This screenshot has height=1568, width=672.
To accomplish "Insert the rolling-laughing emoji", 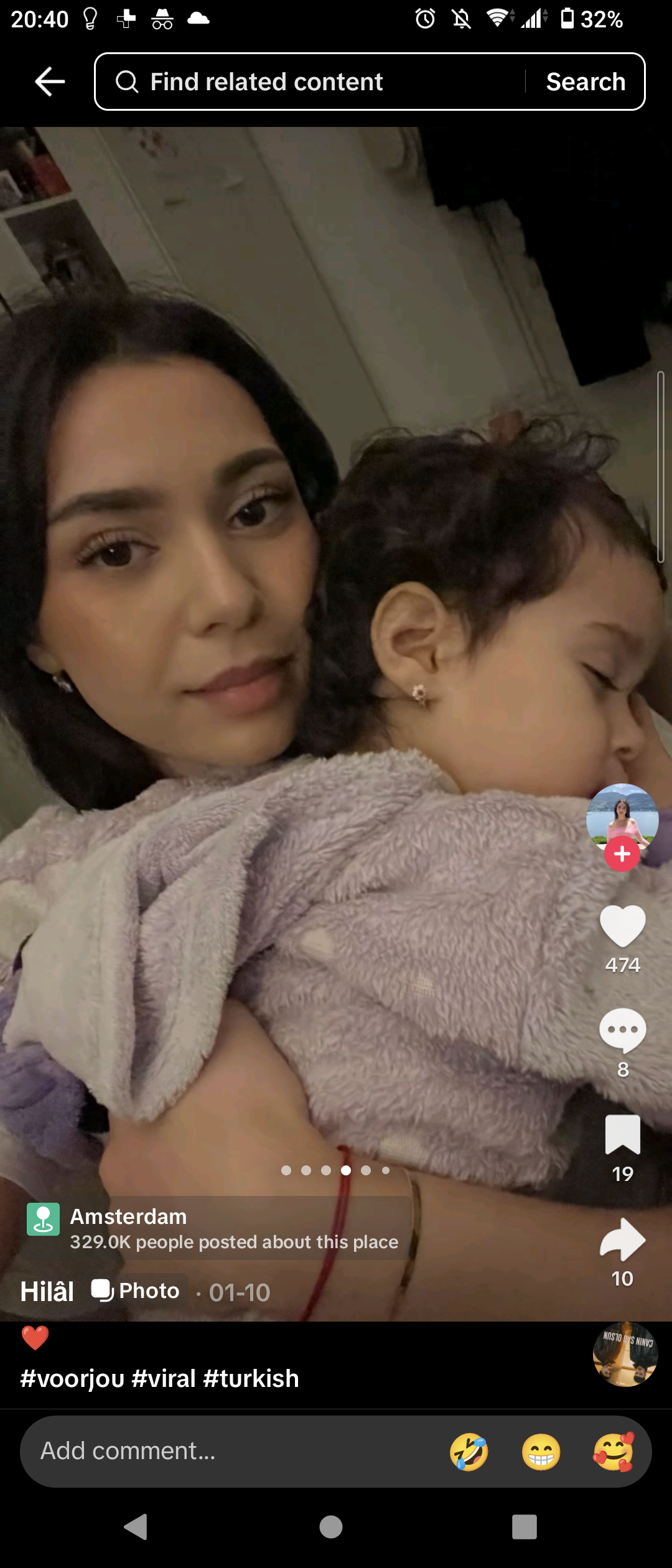I will pos(469,1452).
